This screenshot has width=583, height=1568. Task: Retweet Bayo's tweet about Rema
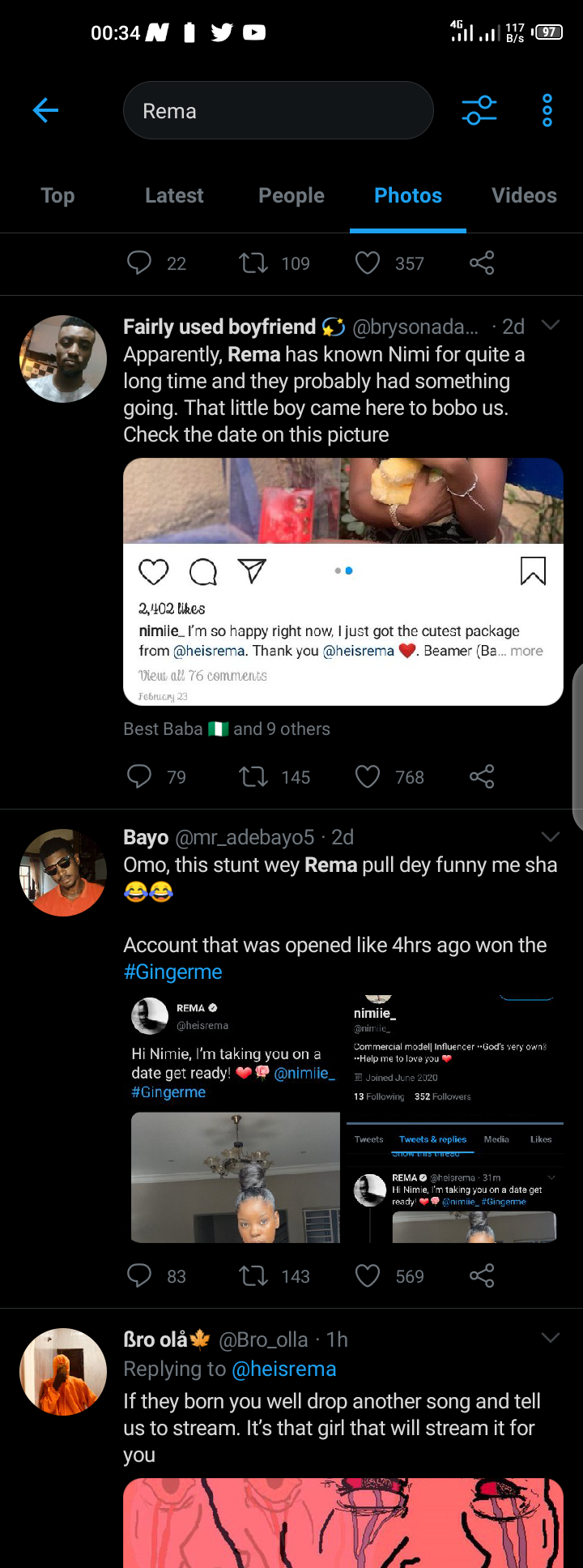pyautogui.click(x=253, y=1276)
